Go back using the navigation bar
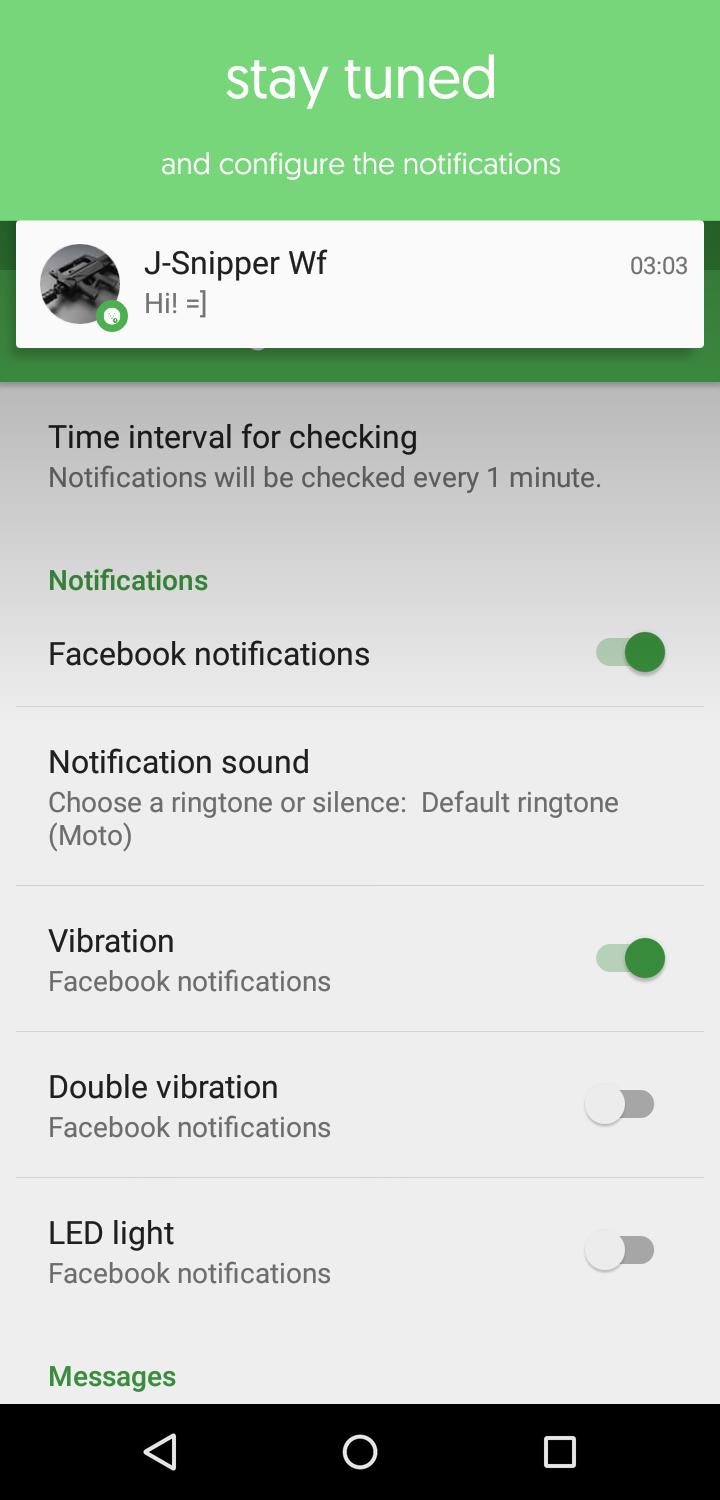Viewport: 720px width, 1500px height. (160, 1452)
